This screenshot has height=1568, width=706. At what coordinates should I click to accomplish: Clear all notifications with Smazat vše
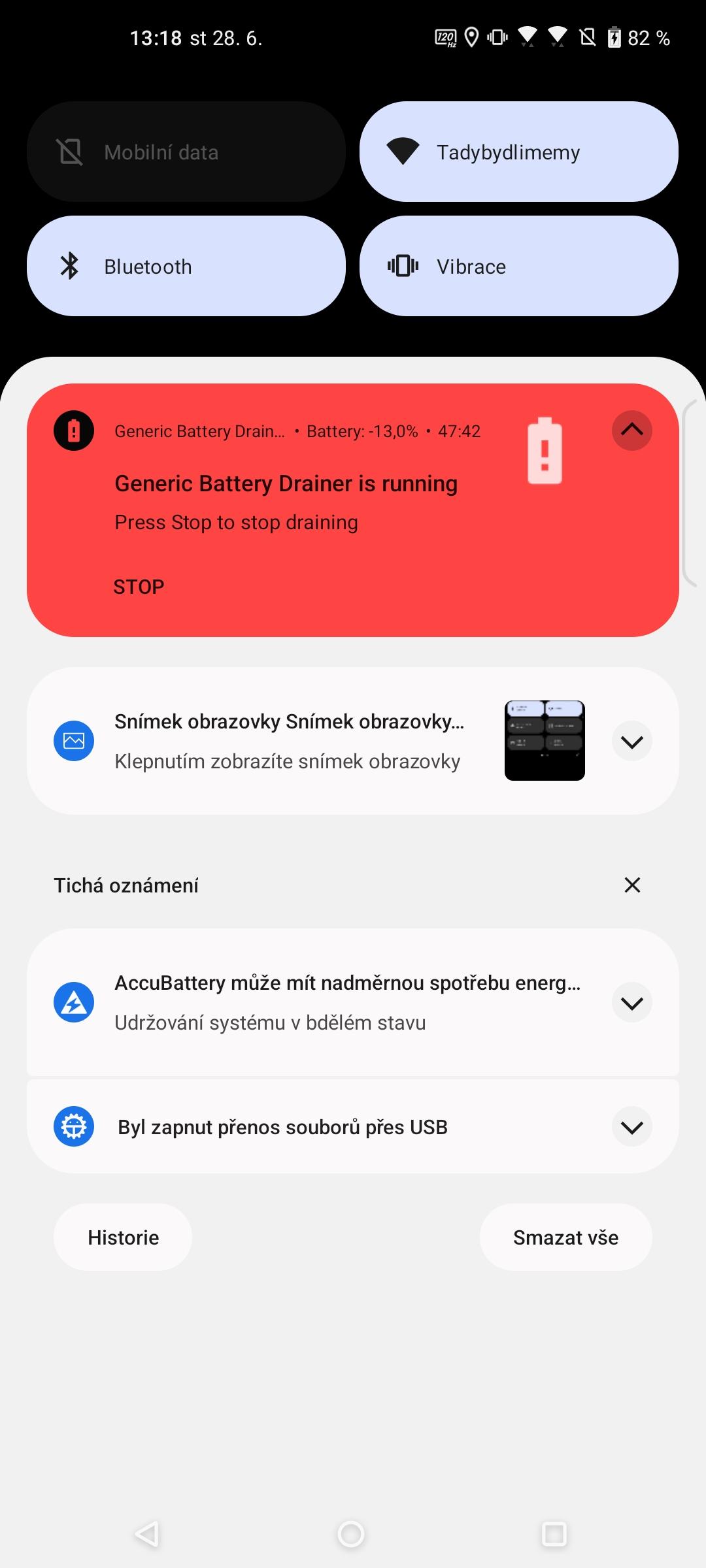pos(565,1237)
